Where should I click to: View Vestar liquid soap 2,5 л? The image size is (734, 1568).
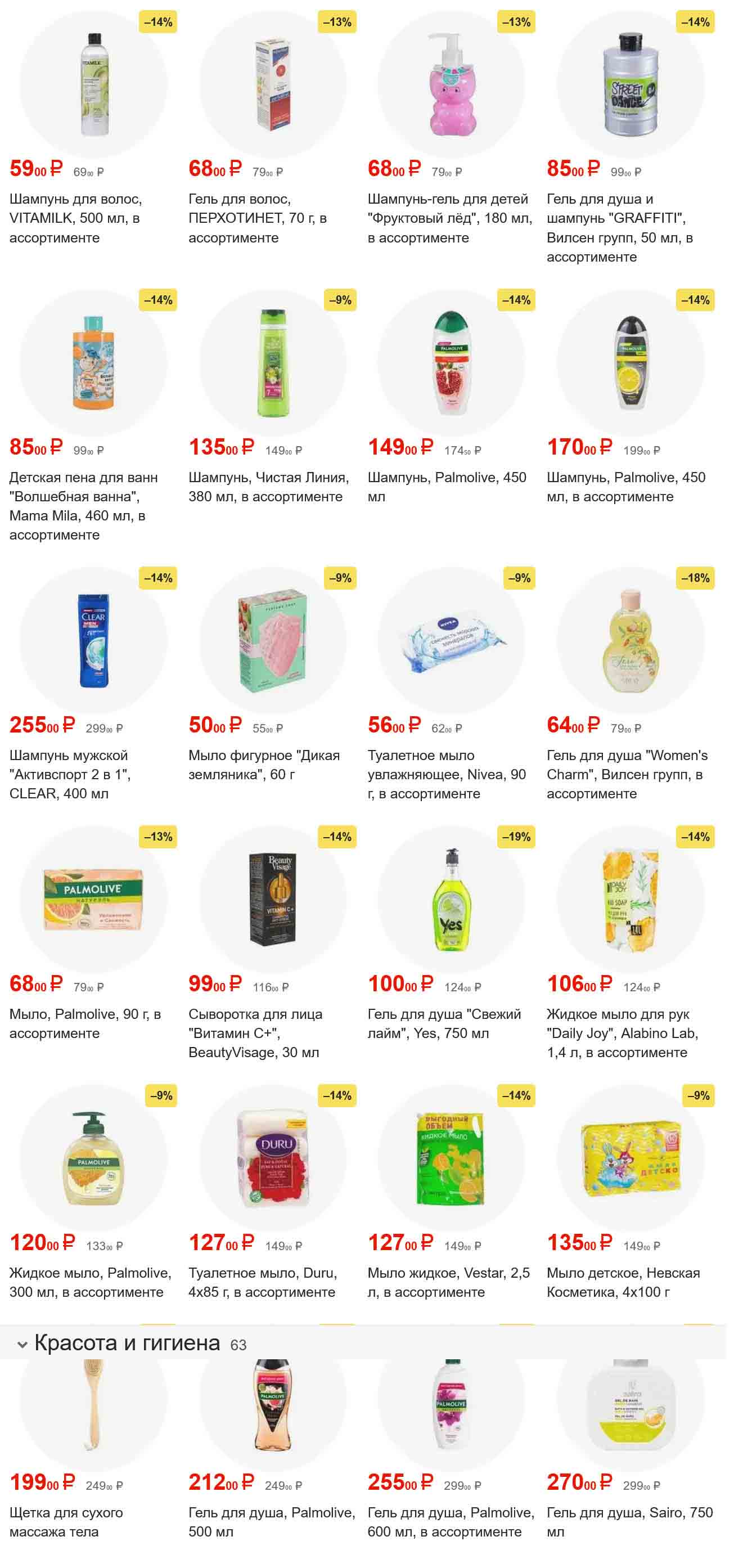click(x=451, y=1158)
